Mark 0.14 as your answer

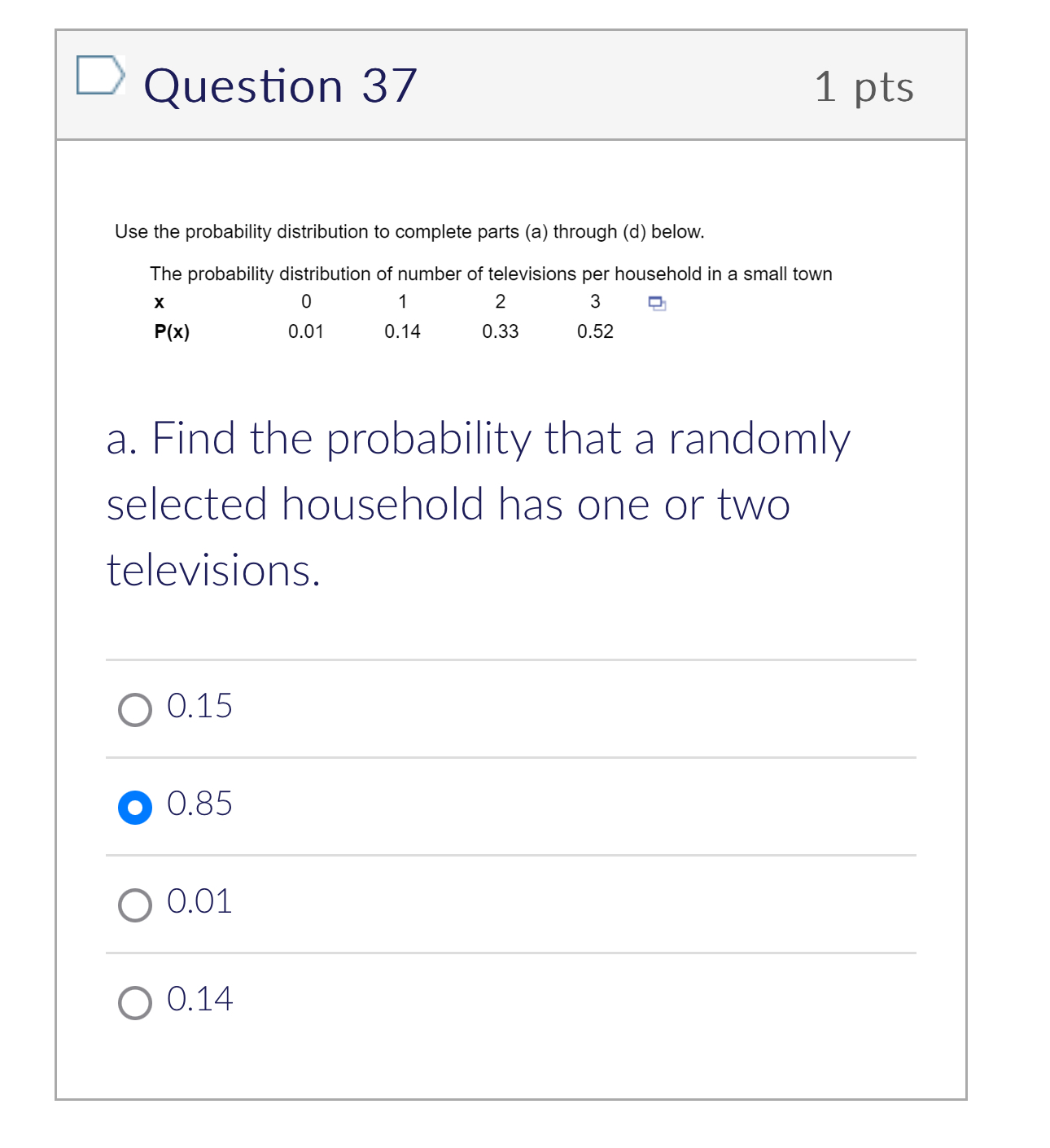coord(135,1003)
